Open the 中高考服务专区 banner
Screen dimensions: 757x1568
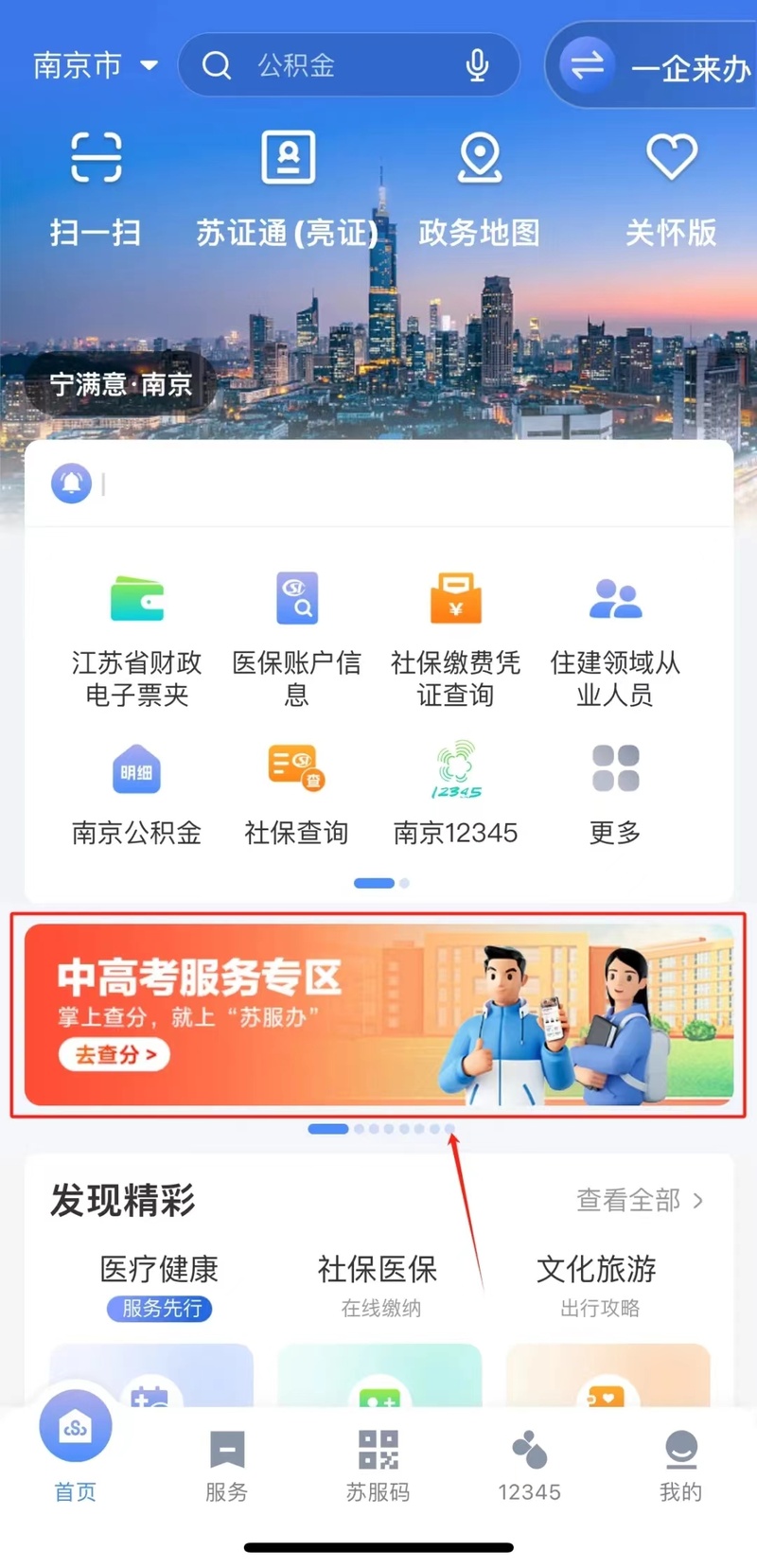coord(378,1014)
